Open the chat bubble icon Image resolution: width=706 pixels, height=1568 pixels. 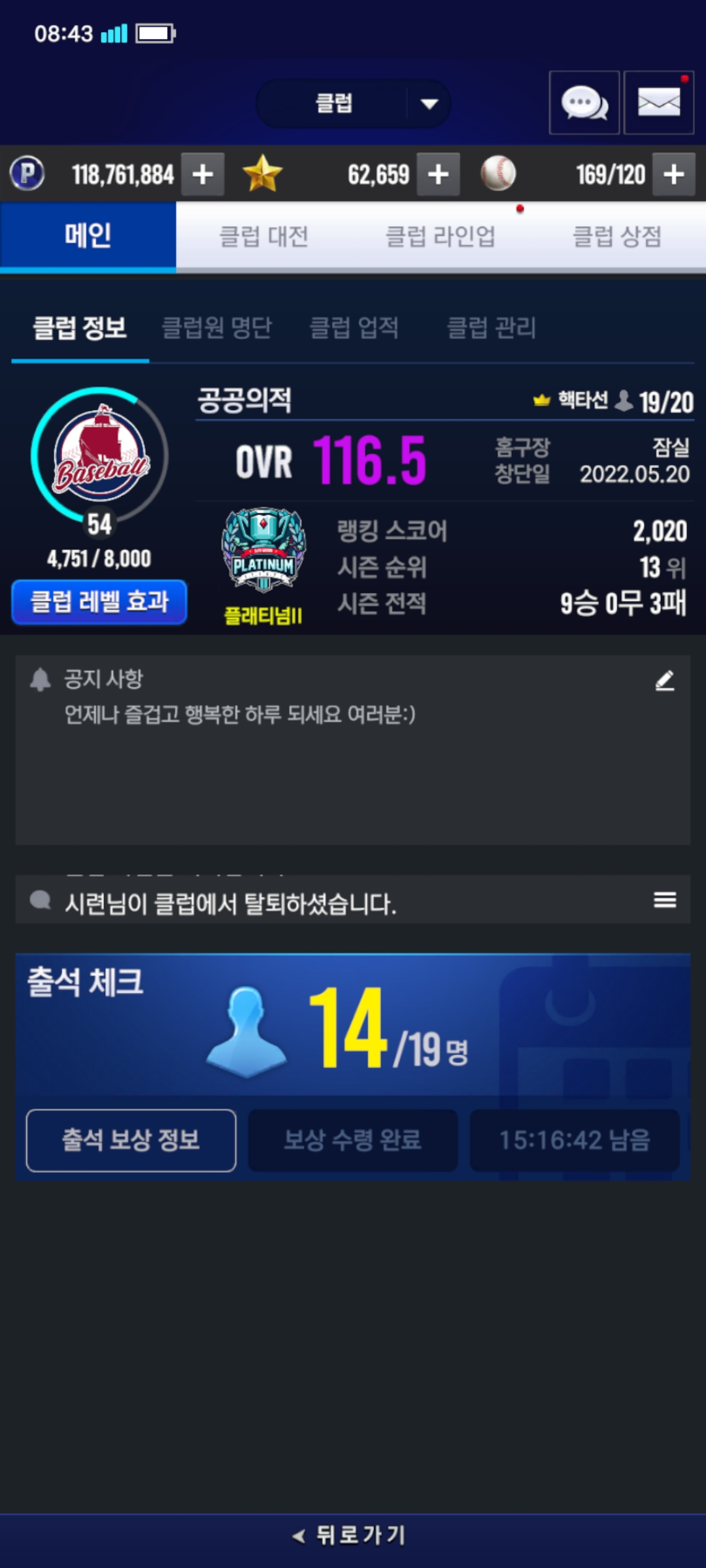(x=584, y=103)
